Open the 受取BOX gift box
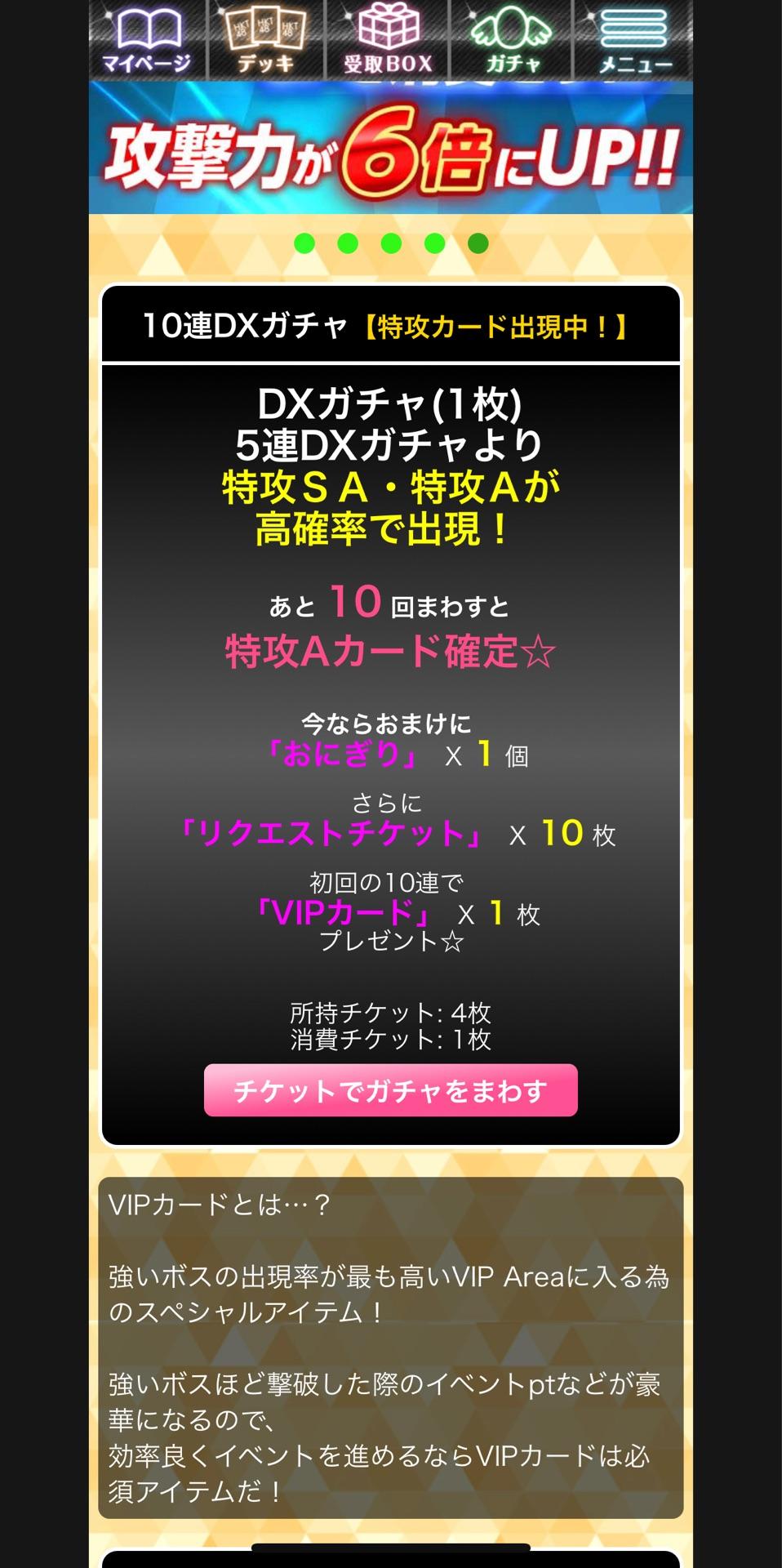Image resolution: width=782 pixels, height=1568 pixels. (388, 39)
